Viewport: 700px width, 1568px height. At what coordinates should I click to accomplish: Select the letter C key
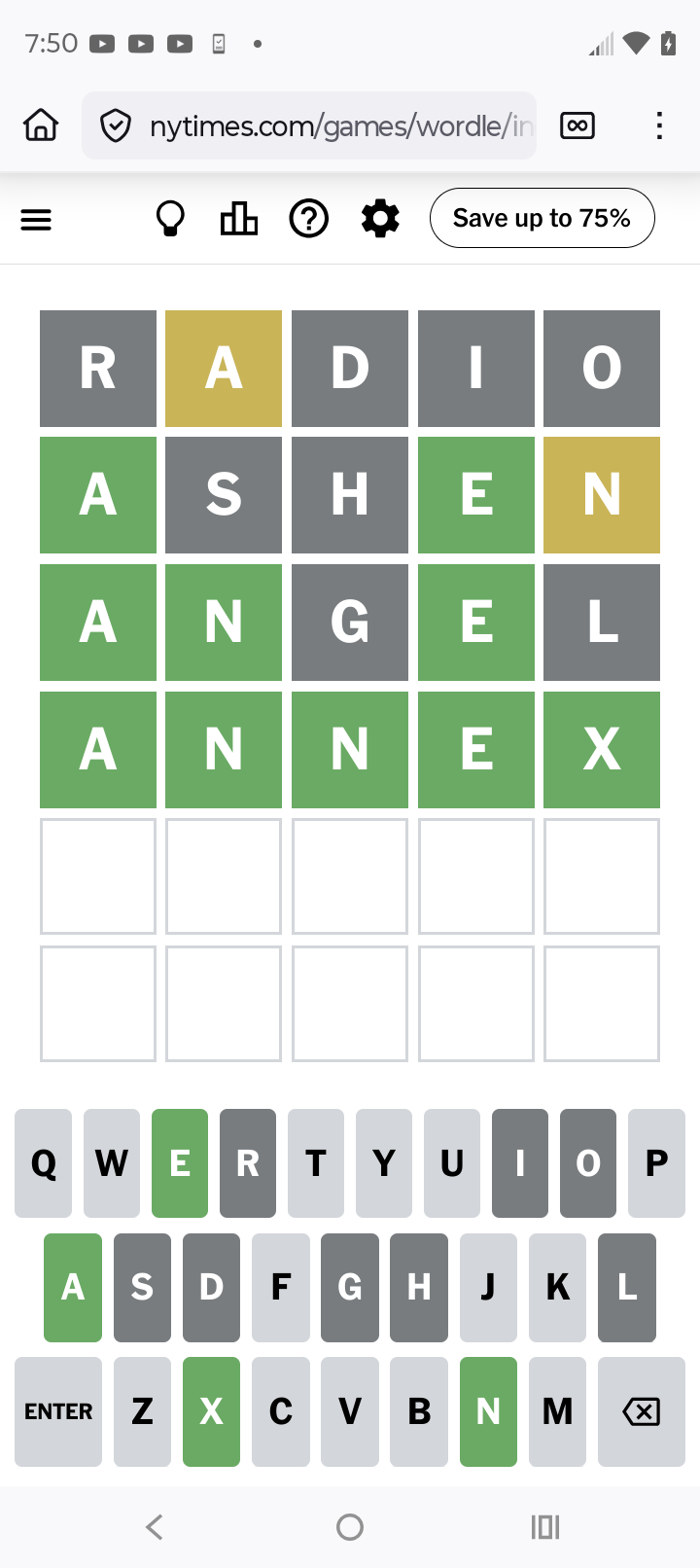tap(281, 1411)
